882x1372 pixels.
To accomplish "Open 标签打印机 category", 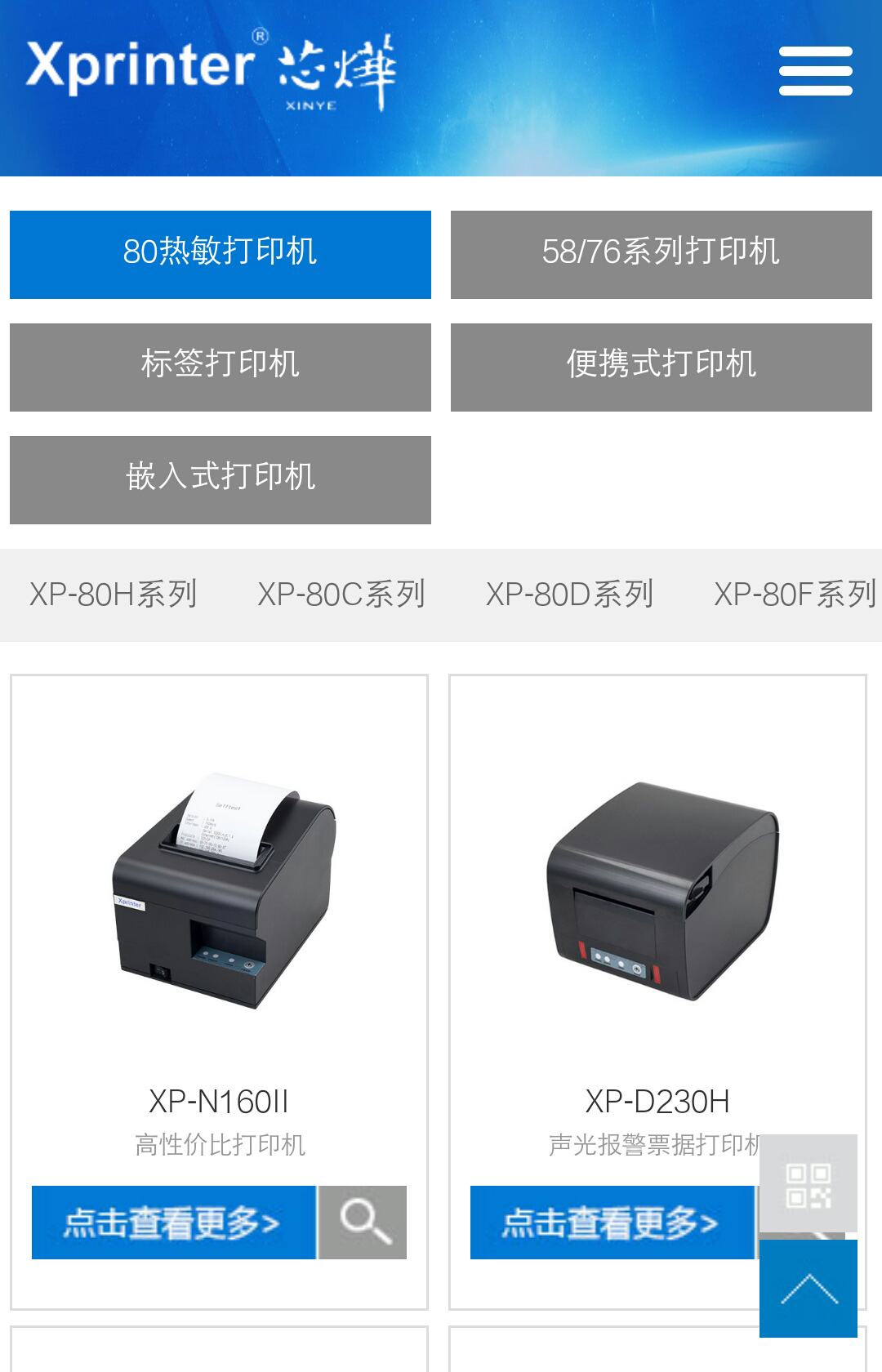I will (220, 367).
